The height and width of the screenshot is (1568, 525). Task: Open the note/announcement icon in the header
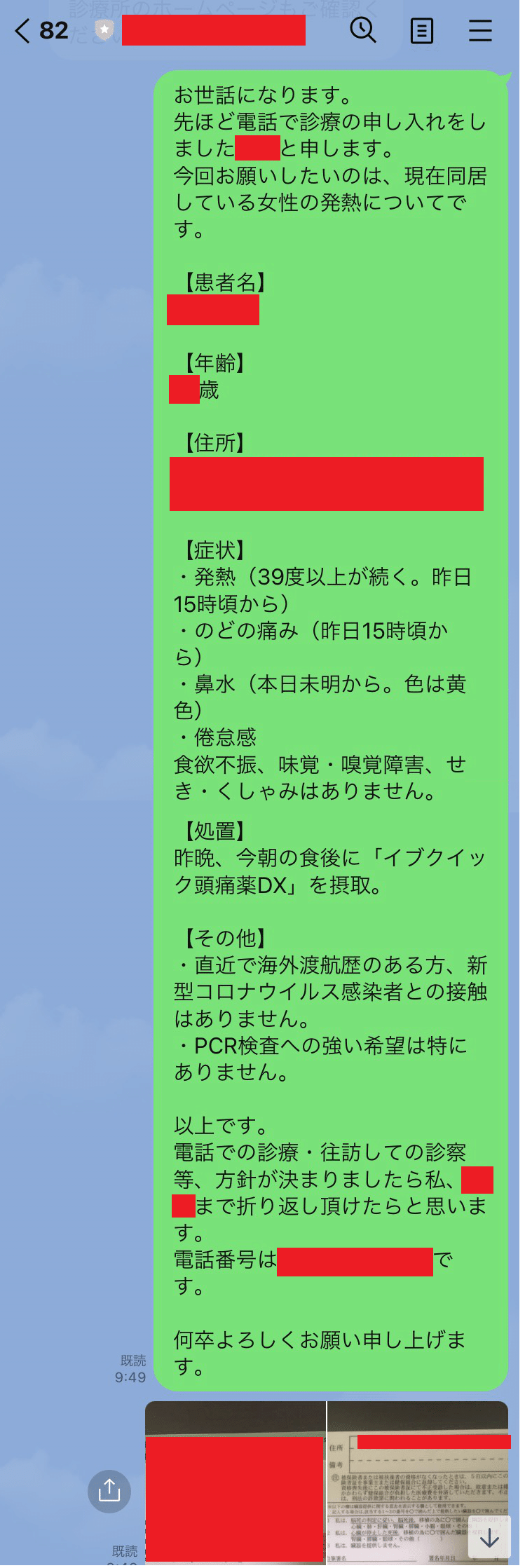[422, 32]
